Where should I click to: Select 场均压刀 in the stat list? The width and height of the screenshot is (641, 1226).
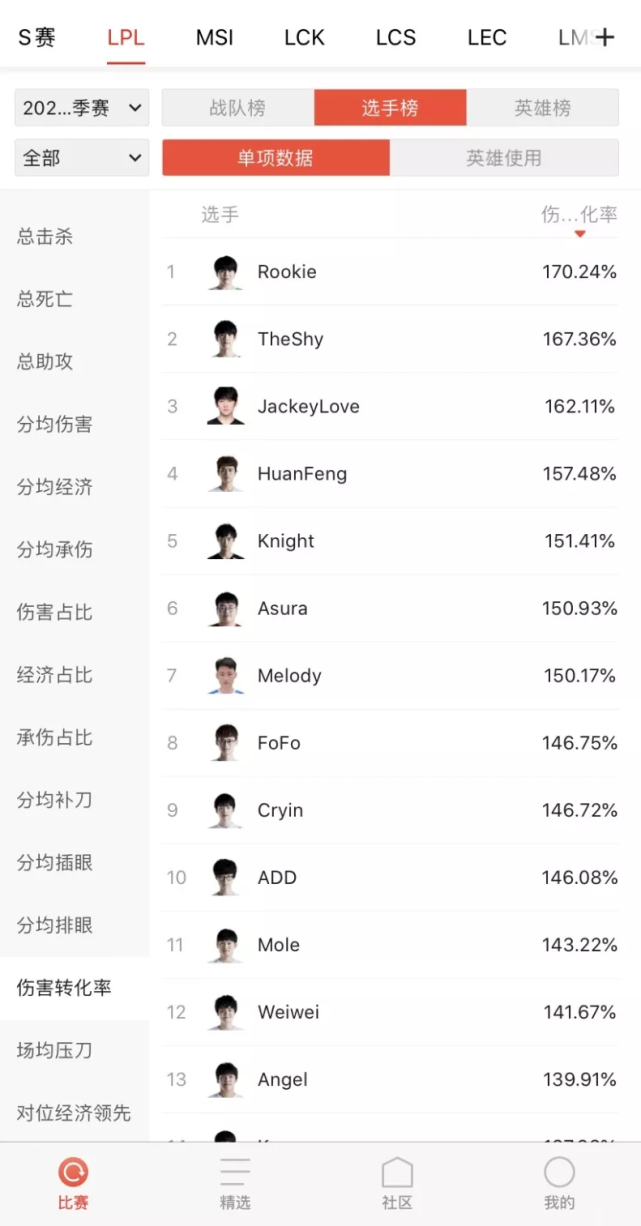pyautogui.click(x=55, y=1050)
